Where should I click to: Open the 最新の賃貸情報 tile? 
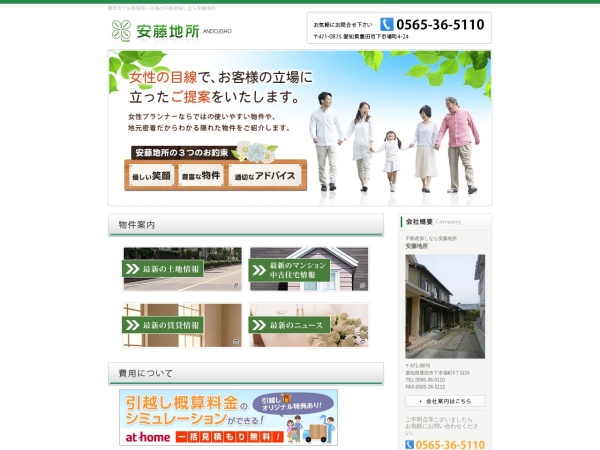pos(182,325)
